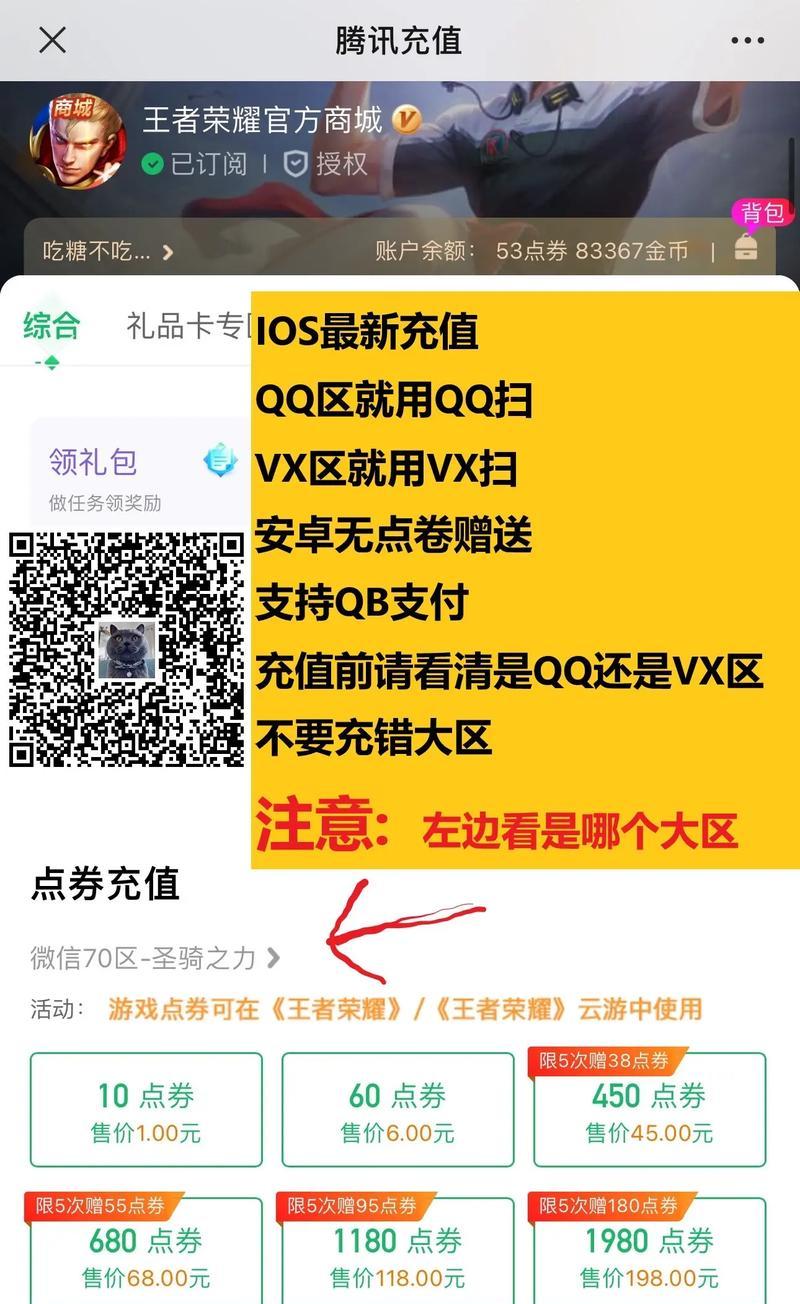Image resolution: width=800 pixels, height=1304 pixels.
Task: Scan the QR code with the cat avatar
Action: tap(125, 645)
